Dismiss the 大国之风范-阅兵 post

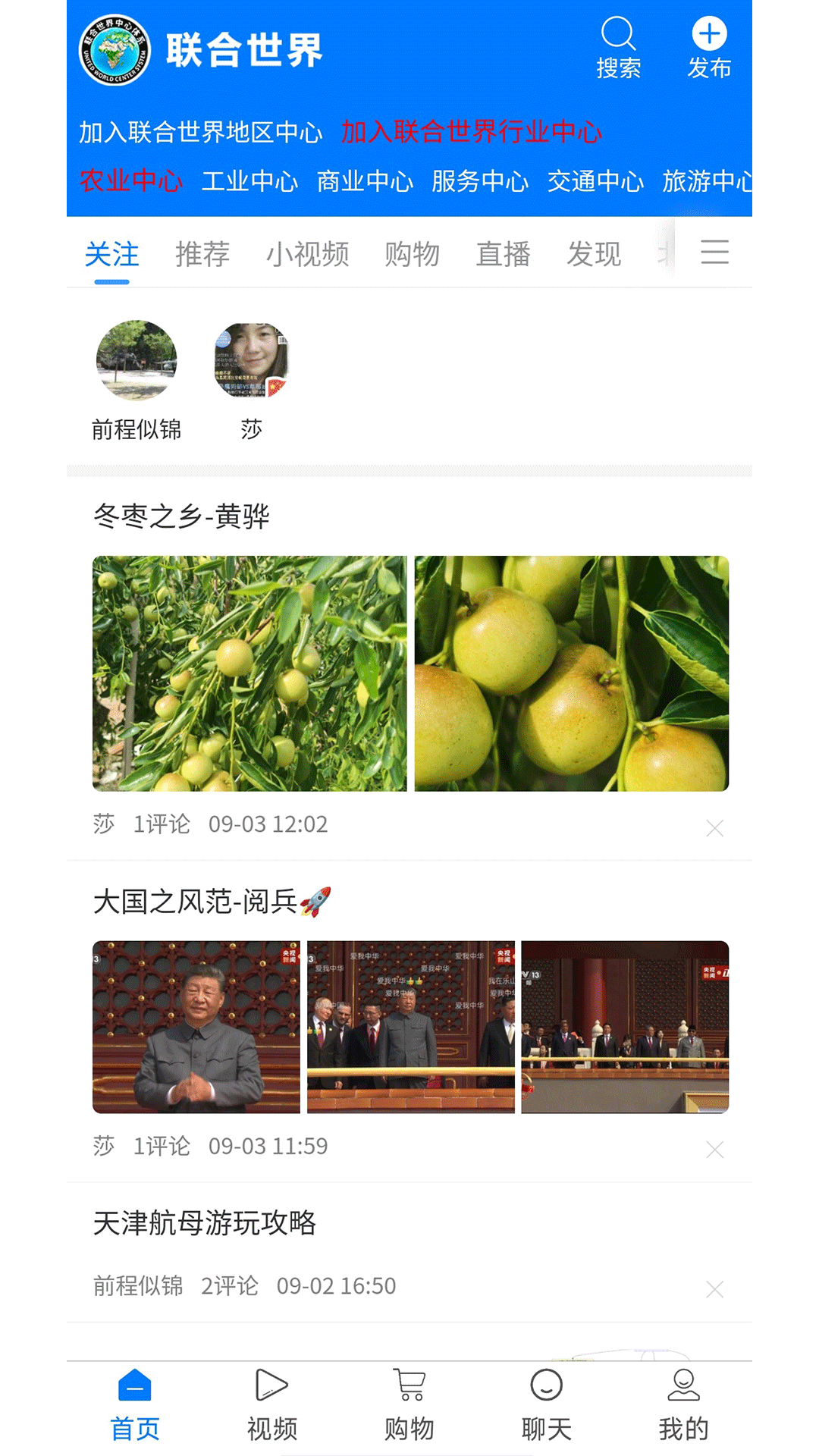coord(714,1150)
